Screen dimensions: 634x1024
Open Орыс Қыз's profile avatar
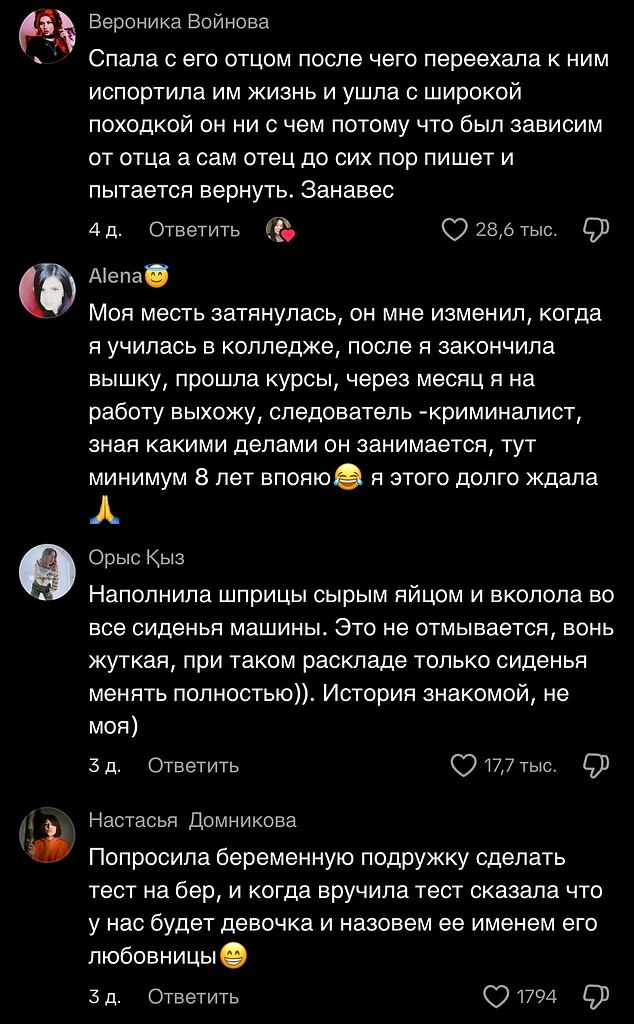(47, 572)
